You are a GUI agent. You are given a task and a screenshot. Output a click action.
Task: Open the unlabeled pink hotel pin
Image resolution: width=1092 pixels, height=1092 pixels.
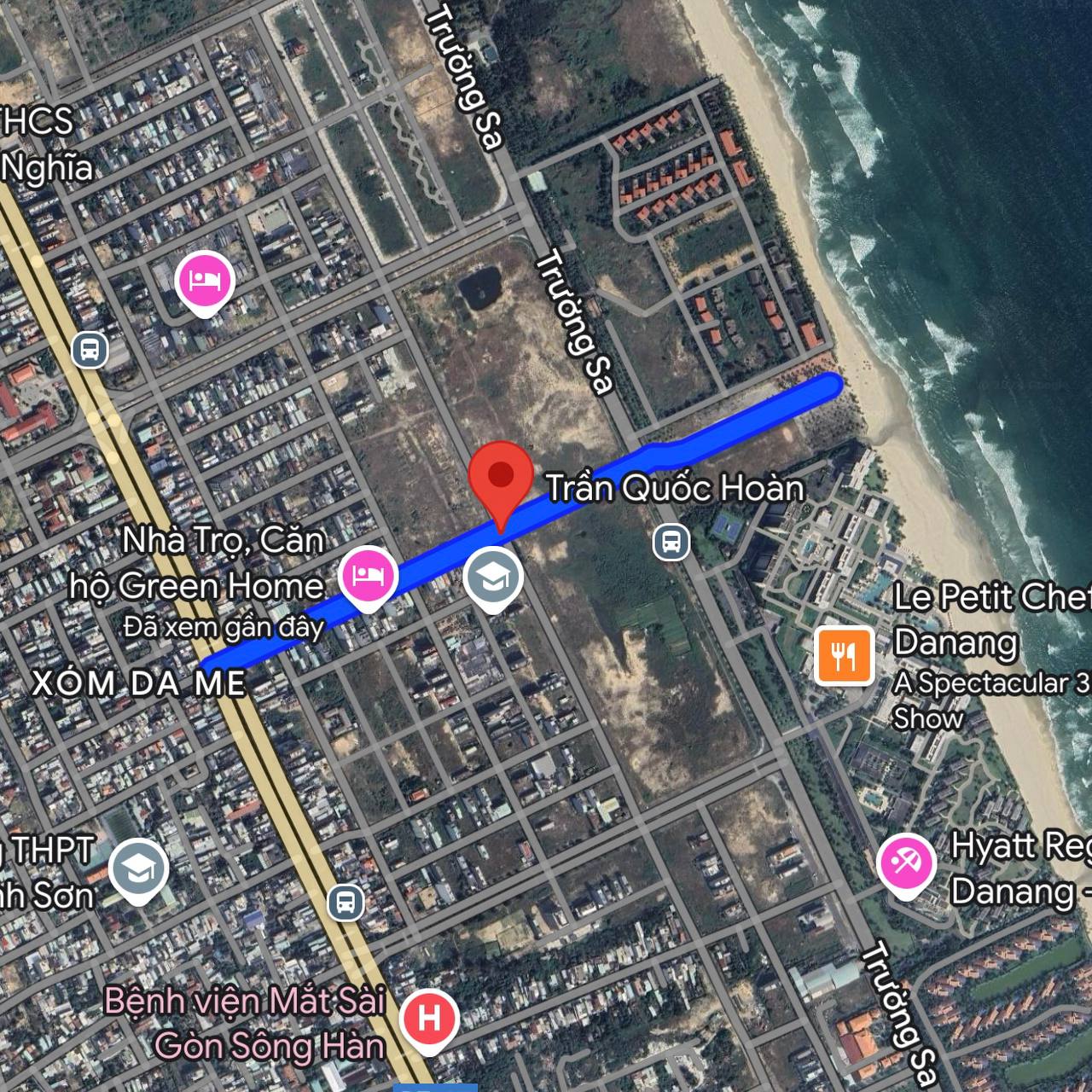click(x=205, y=282)
